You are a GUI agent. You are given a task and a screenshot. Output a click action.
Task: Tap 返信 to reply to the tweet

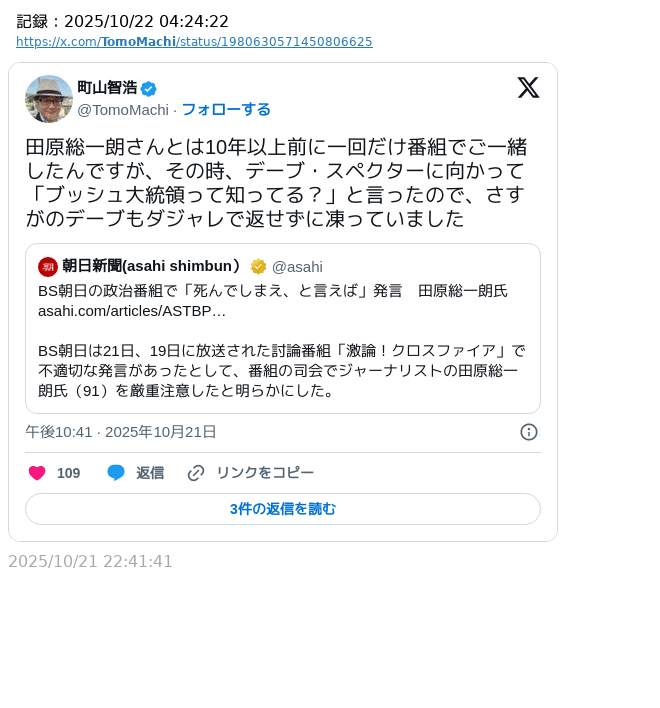(136, 473)
